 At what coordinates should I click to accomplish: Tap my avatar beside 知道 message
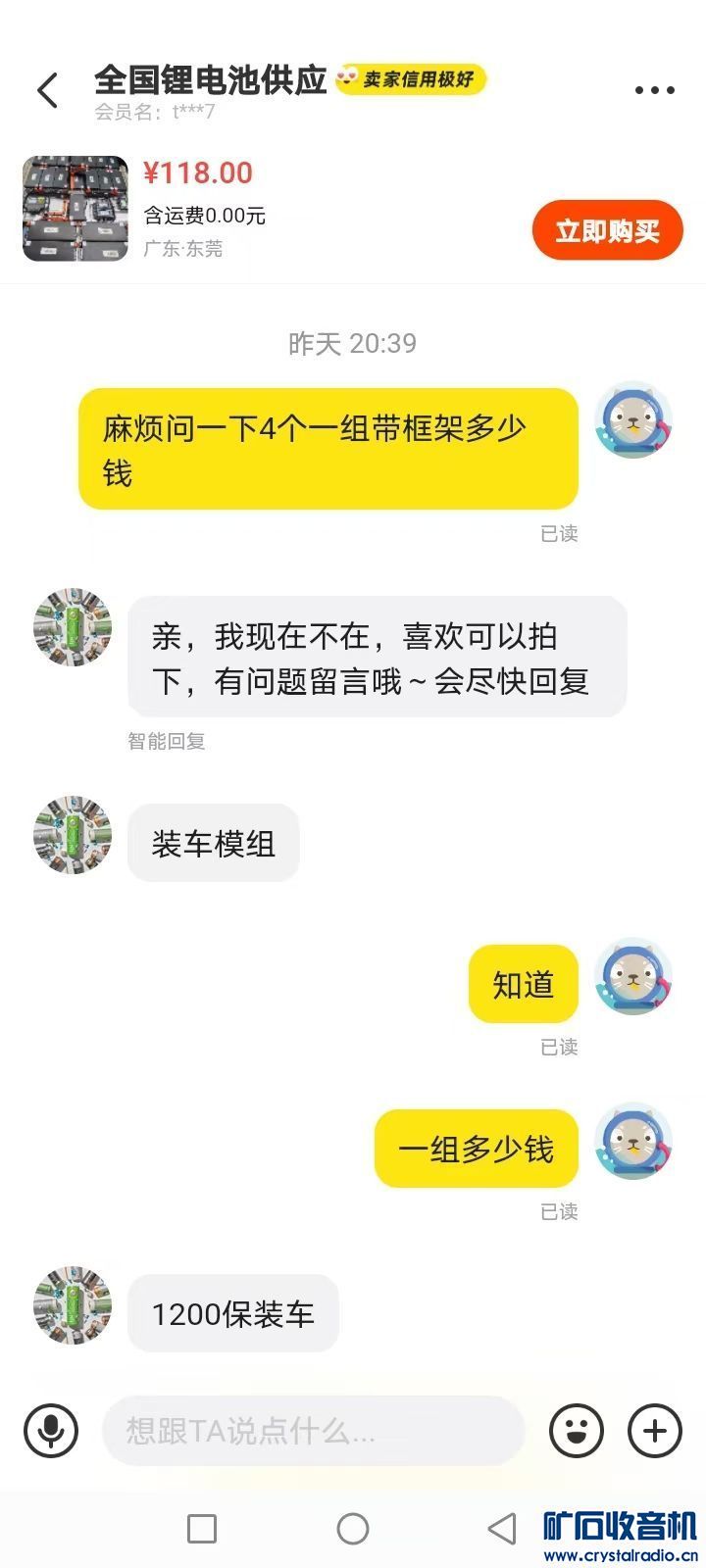point(633,977)
